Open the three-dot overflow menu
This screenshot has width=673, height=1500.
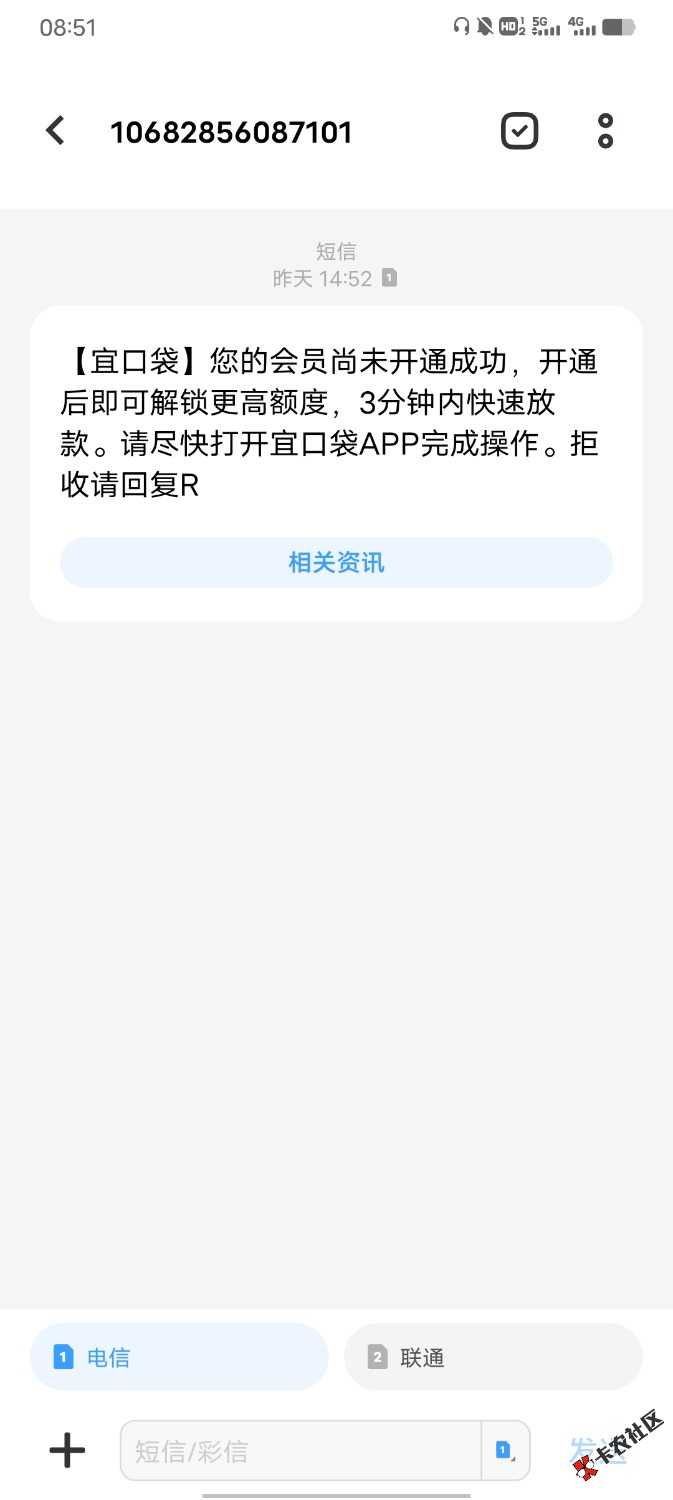click(x=605, y=131)
